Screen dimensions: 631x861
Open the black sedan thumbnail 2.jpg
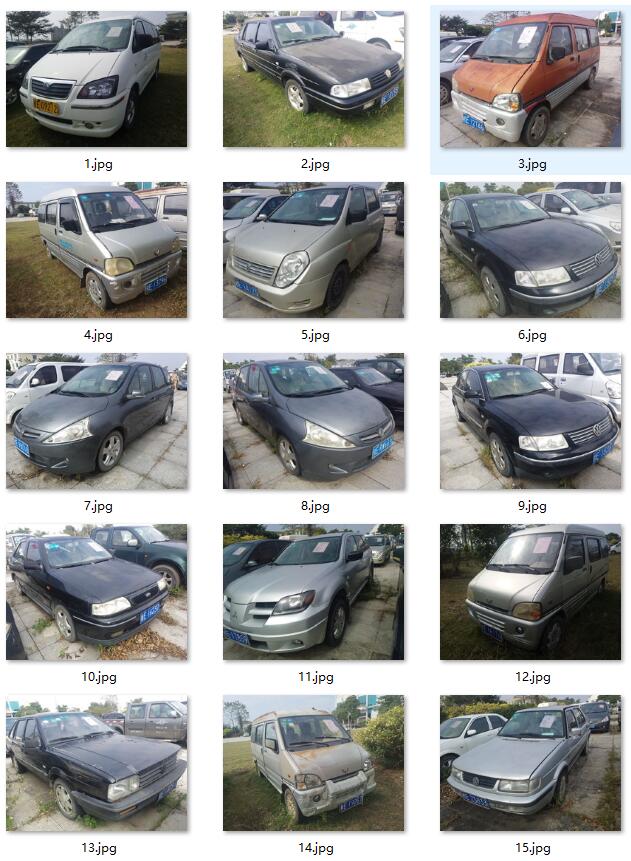pyautogui.click(x=314, y=80)
